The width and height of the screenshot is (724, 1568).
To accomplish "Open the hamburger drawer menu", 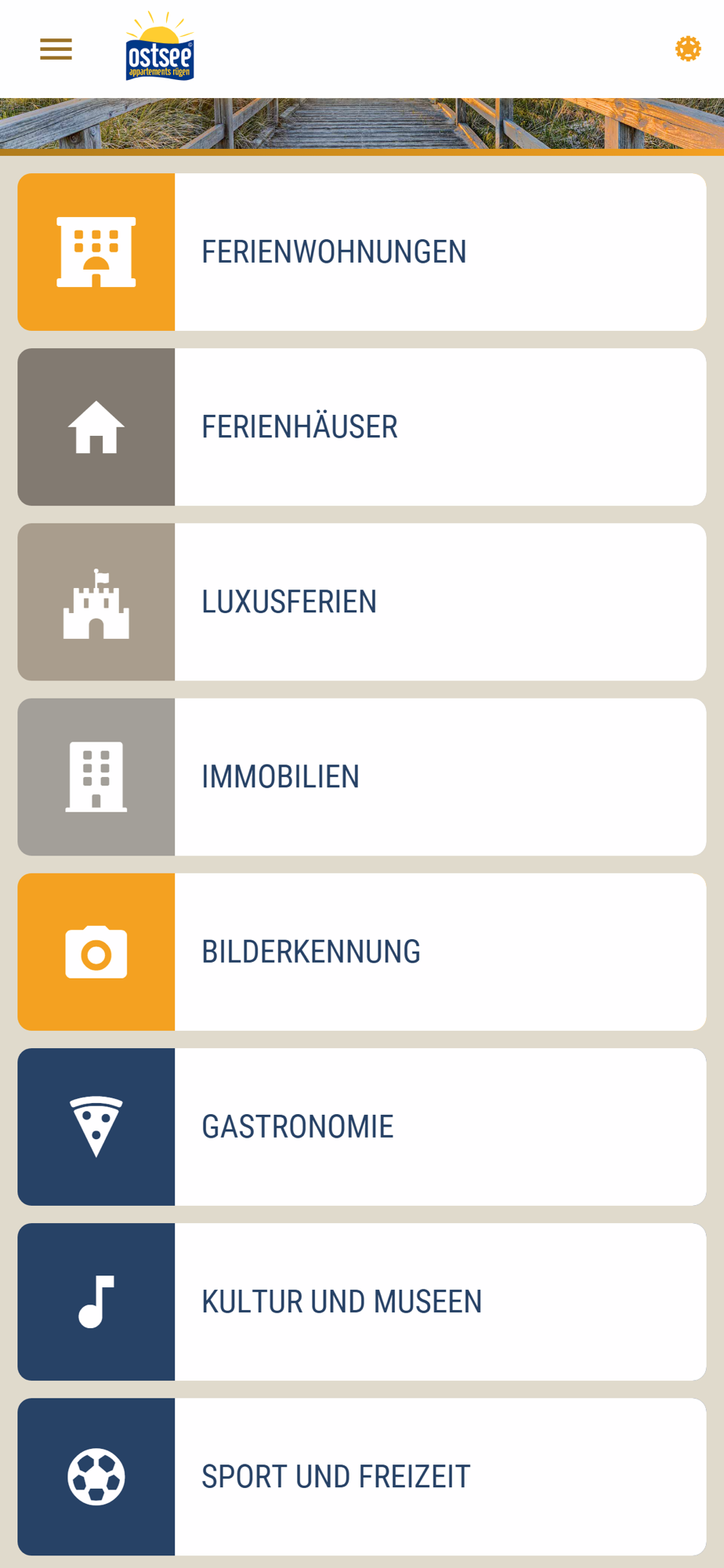I will pyautogui.click(x=56, y=49).
